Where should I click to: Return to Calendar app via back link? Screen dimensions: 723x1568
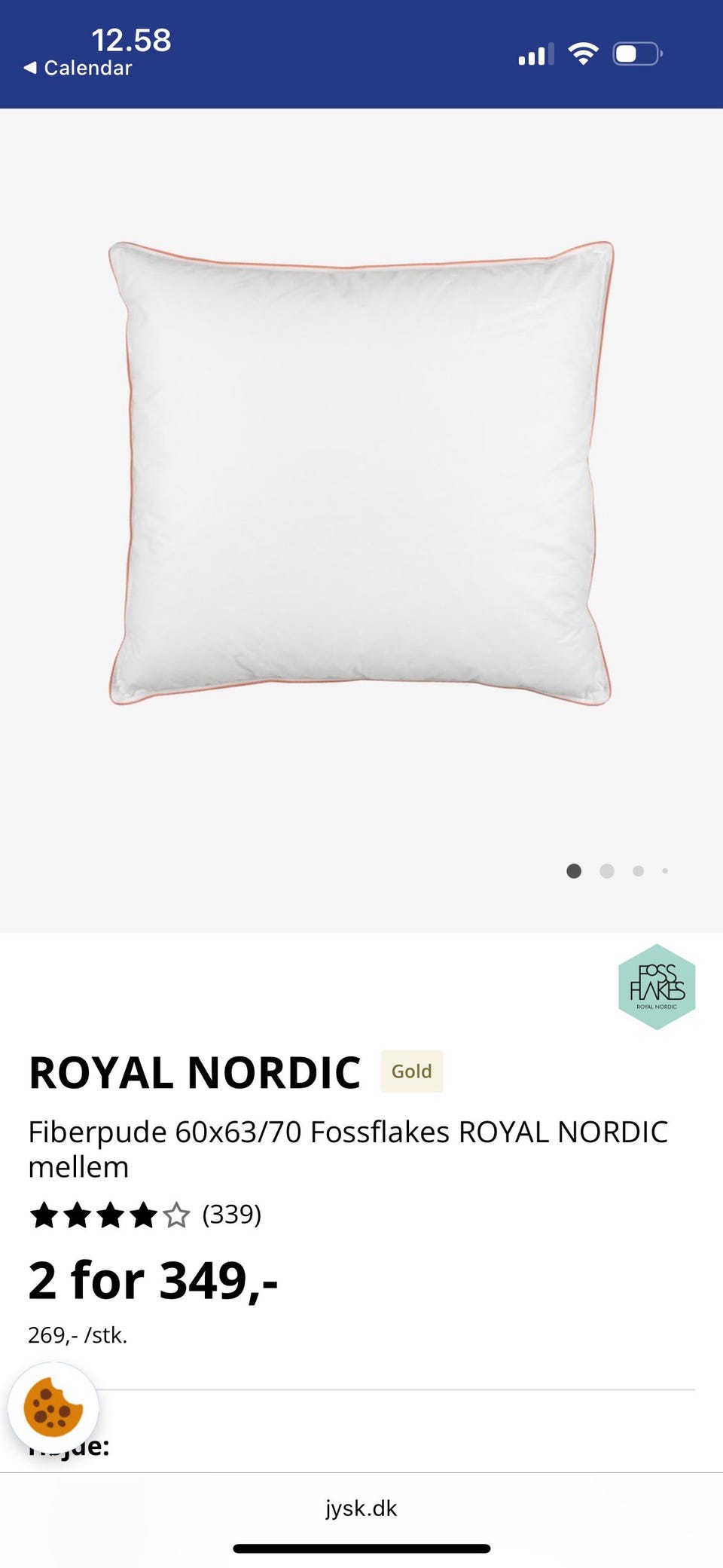point(78,68)
